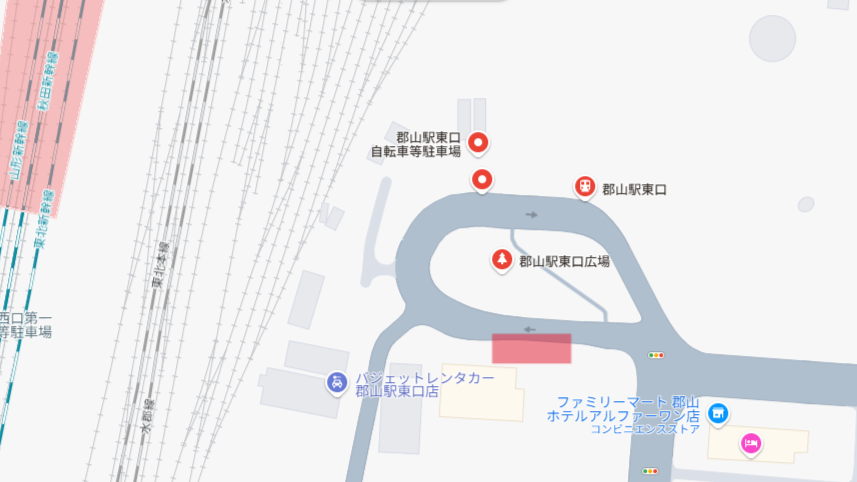
Task: Select the 郡山駅東口 station marker
Action: (585, 187)
